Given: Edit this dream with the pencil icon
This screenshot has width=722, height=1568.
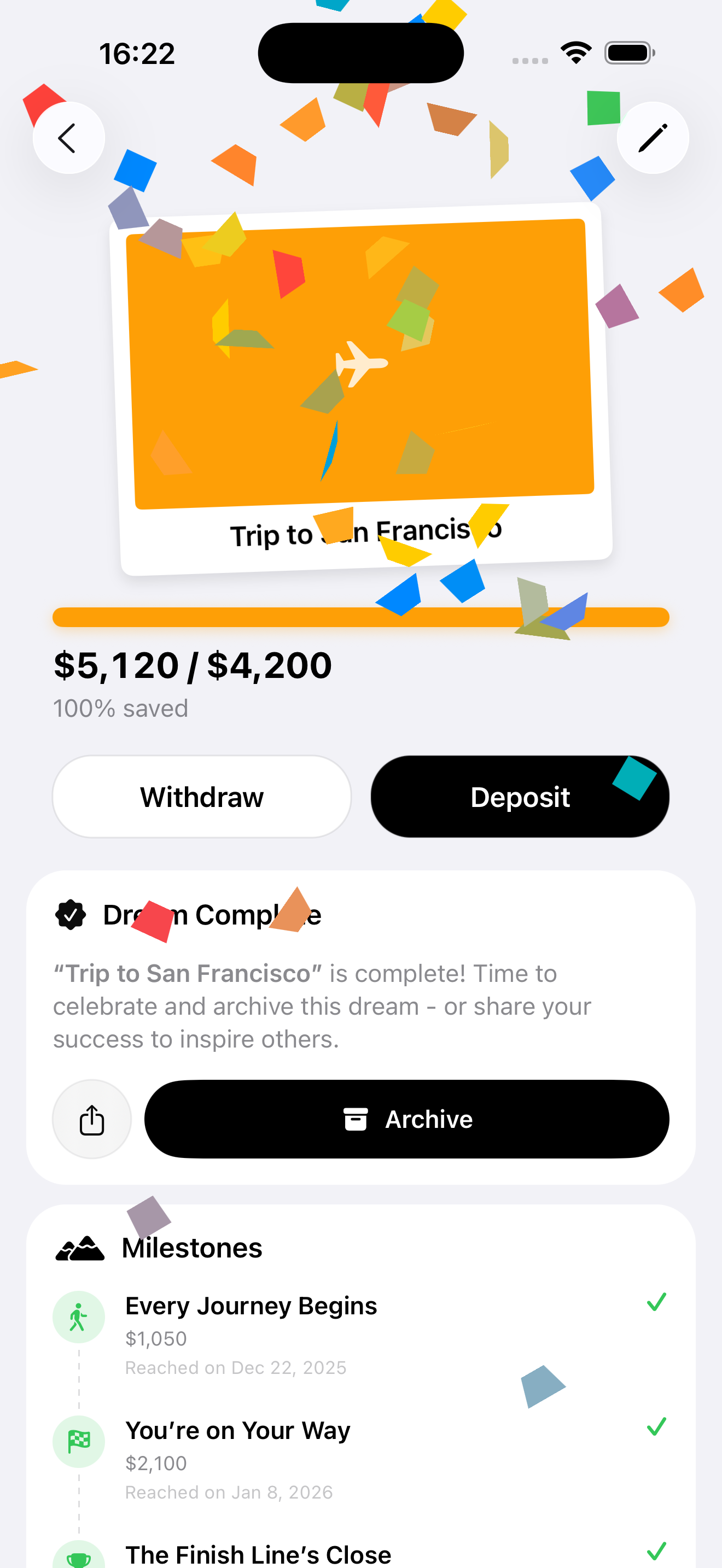Looking at the screenshot, I should pos(653,138).
